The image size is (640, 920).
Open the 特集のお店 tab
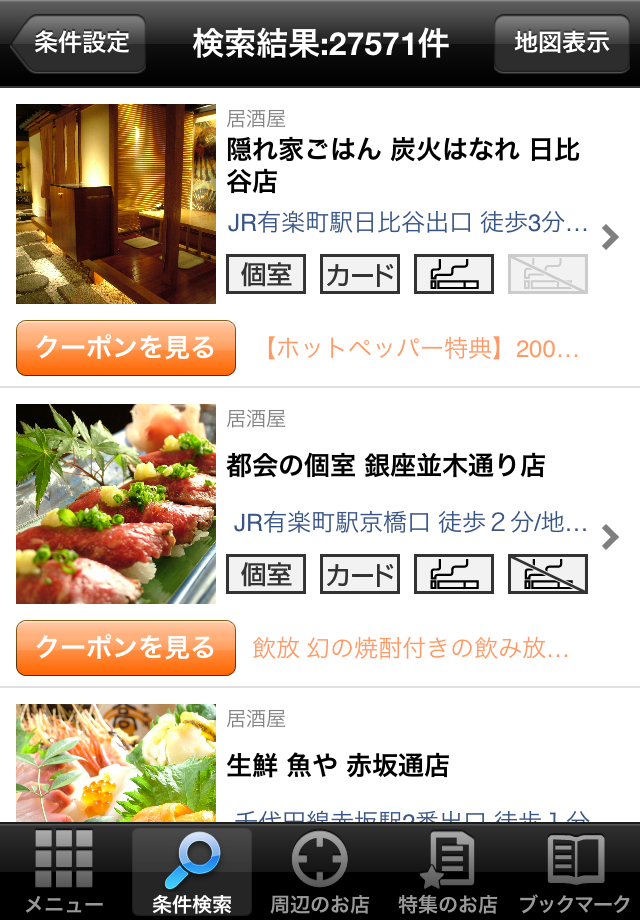pos(448,872)
